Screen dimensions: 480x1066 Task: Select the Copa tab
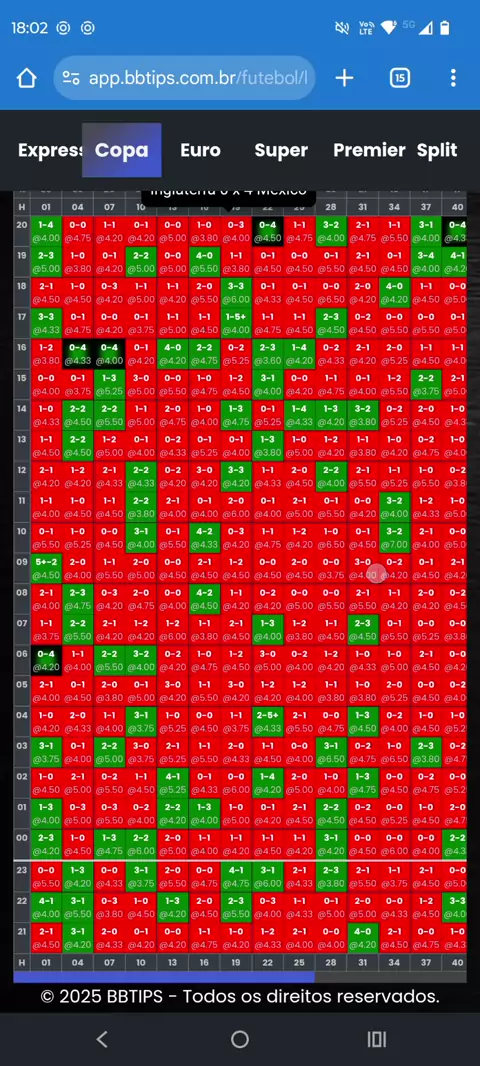tap(122, 150)
